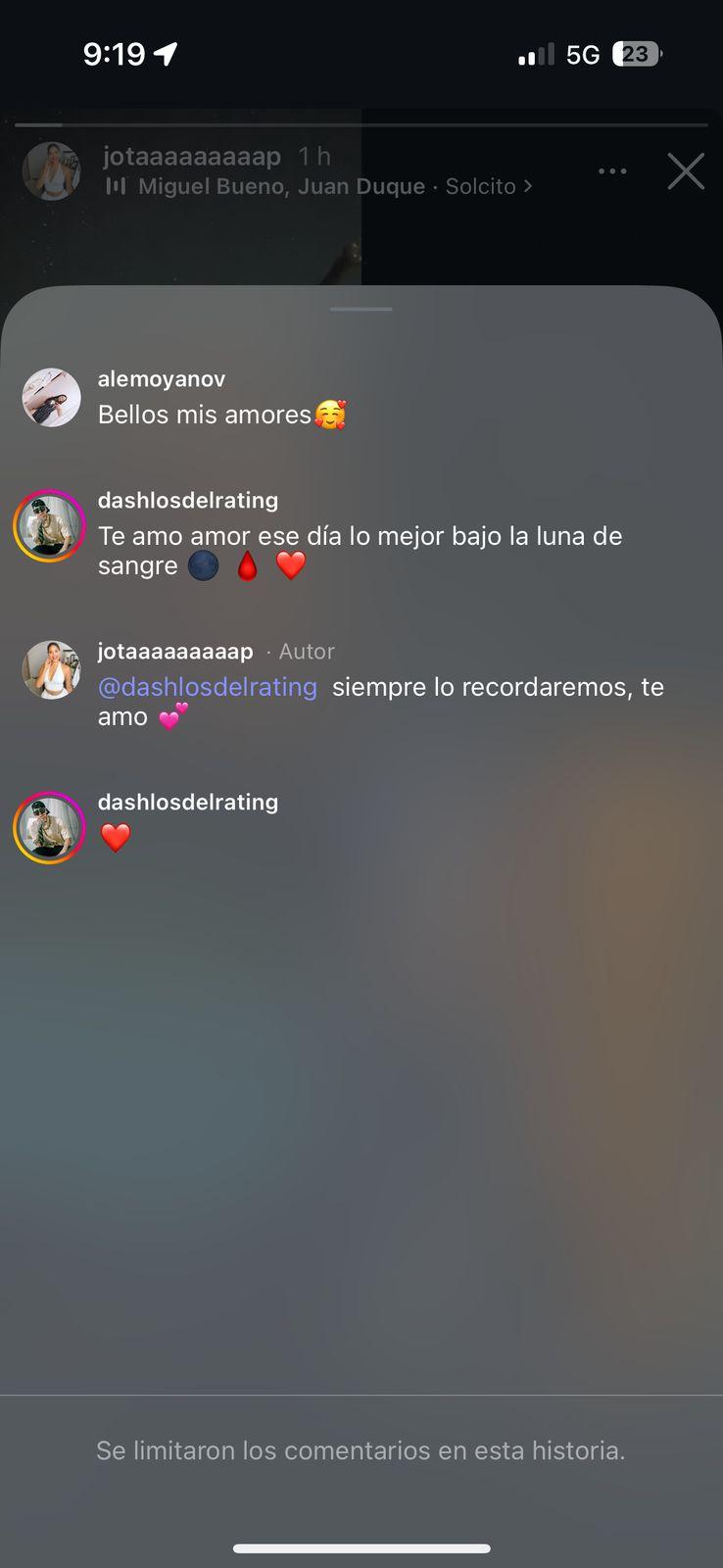
Task: Tap the username jotaaaaaaaaap in the header
Action: pyautogui.click(x=191, y=155)
